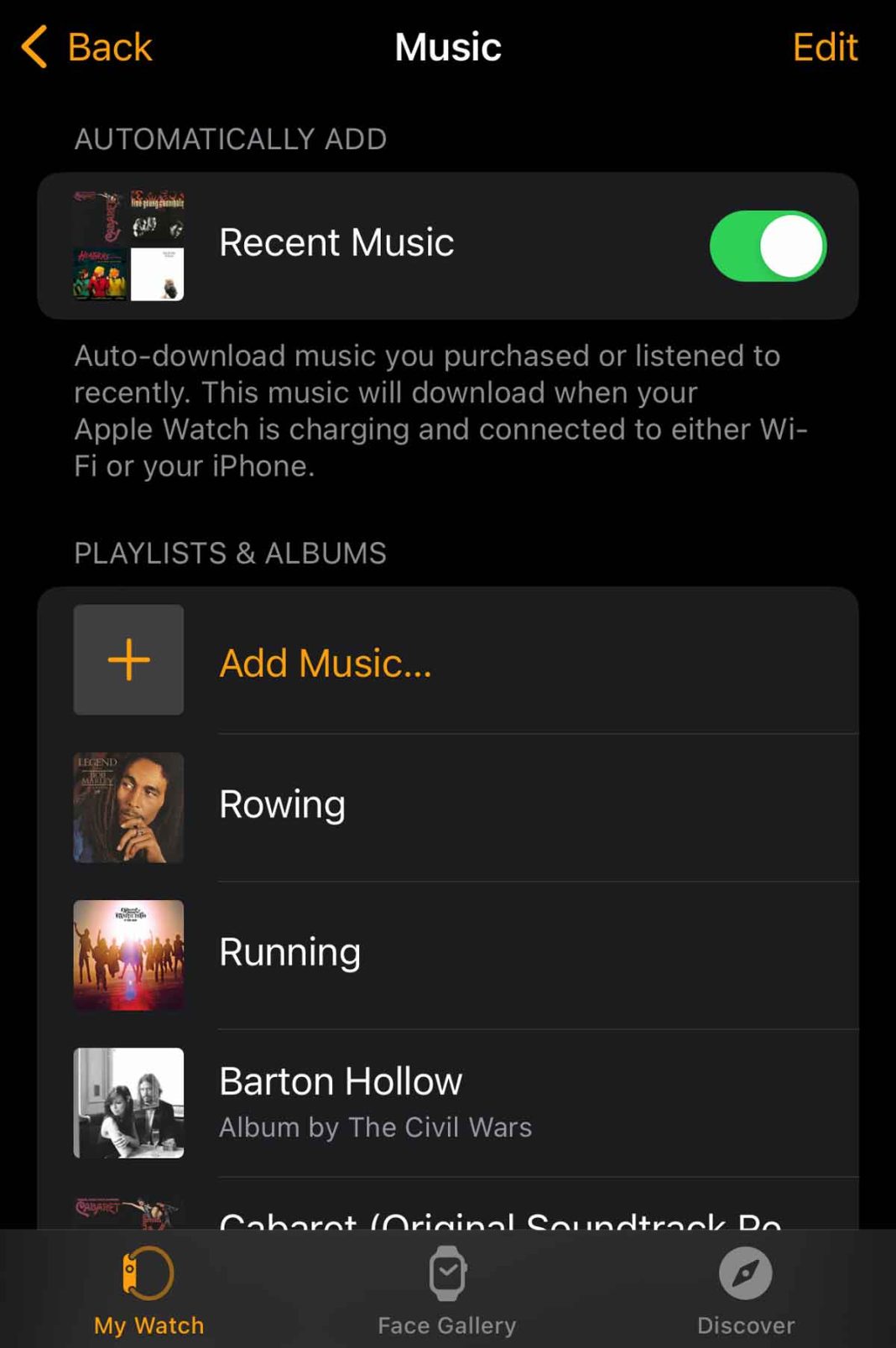Toggle Recent Music auto-download setting

tap(767, 246)
